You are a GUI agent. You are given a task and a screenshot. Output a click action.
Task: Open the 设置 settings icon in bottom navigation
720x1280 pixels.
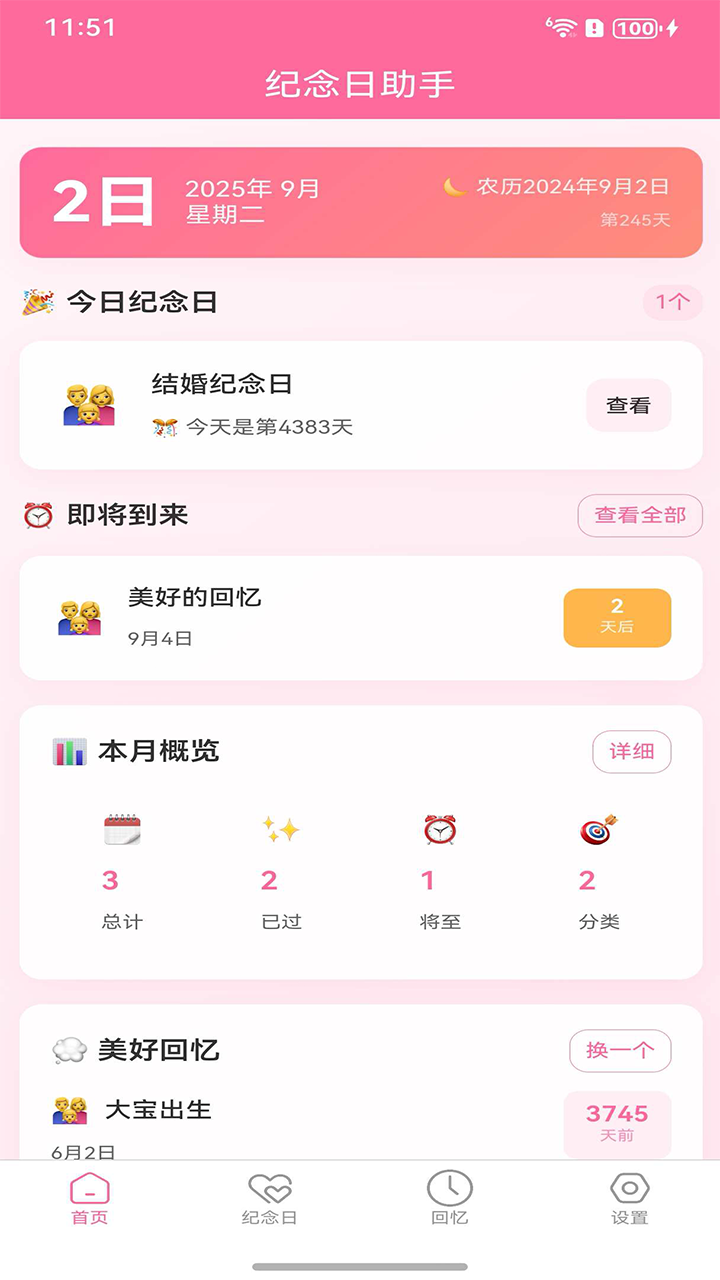631,1191
